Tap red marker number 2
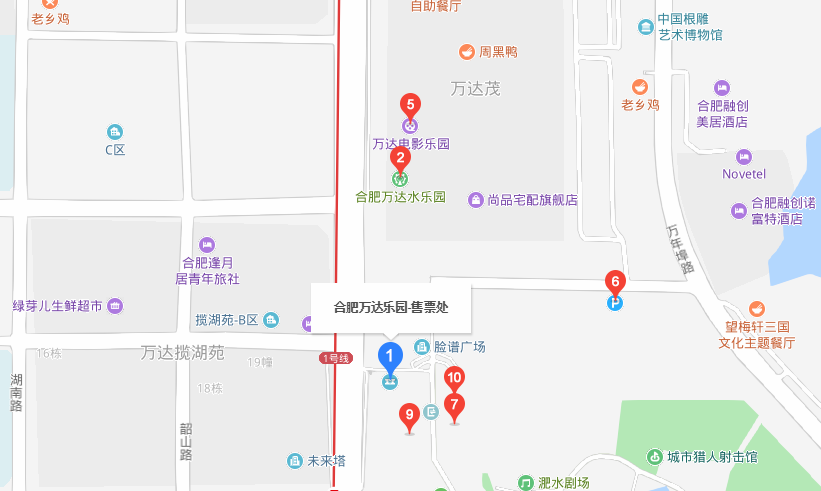Image resolution: width=821 pixels, height=491 pixels. tap(400, 157)
